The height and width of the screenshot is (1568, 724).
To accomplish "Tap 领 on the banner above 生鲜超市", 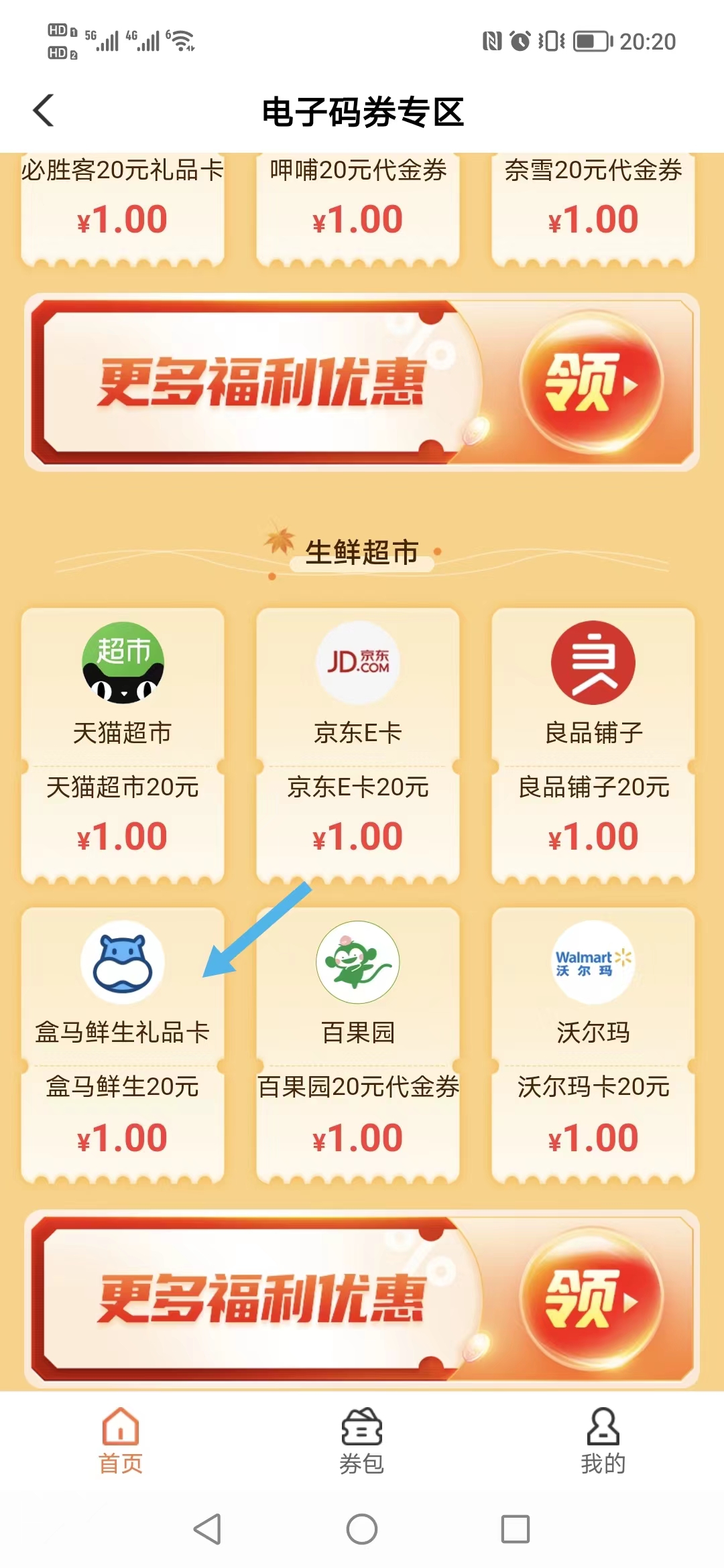I will coord(591,383).
